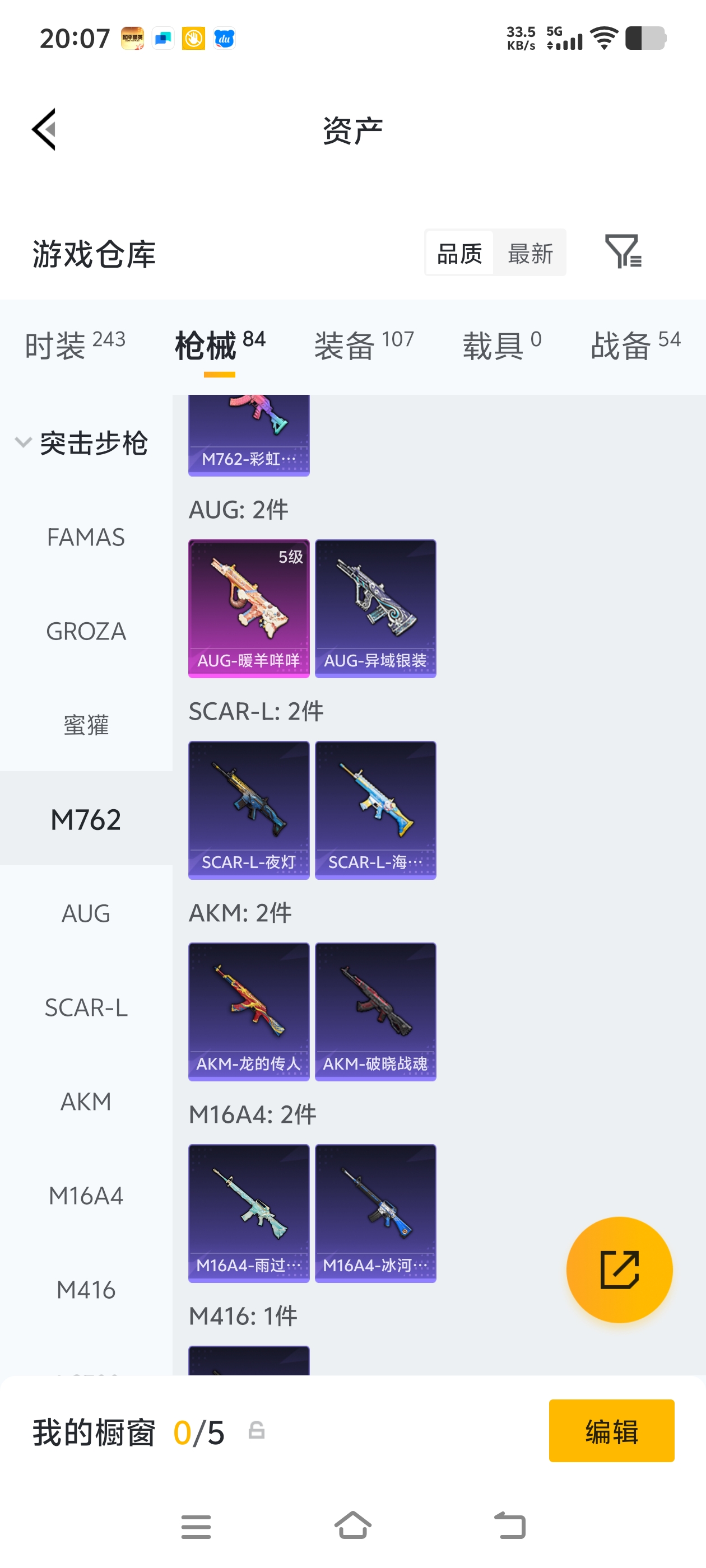Open the filter icon next to 最新
This screenshot has width=706, height=1568.
[x=622, y=251]
